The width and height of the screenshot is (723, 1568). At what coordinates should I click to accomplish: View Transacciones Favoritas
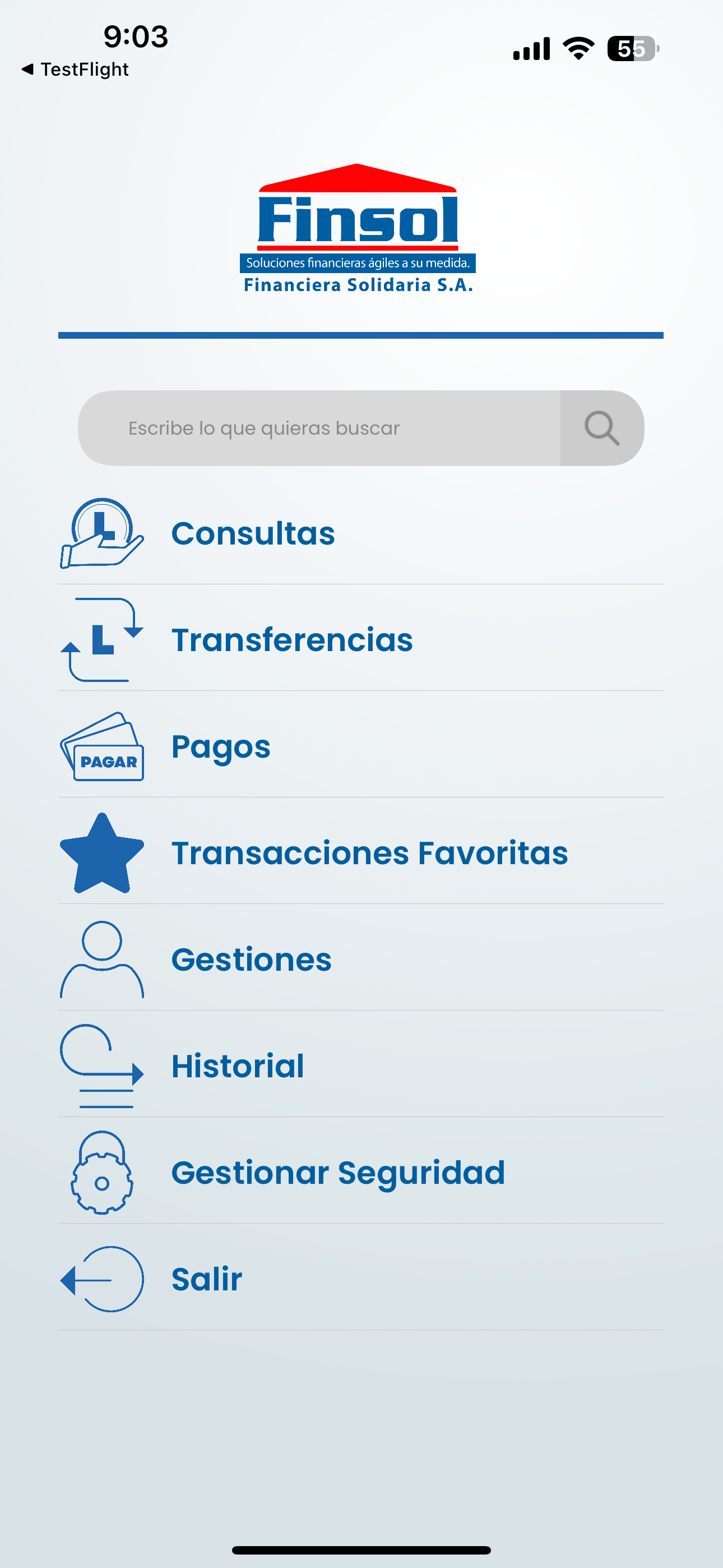pos(361,852)
